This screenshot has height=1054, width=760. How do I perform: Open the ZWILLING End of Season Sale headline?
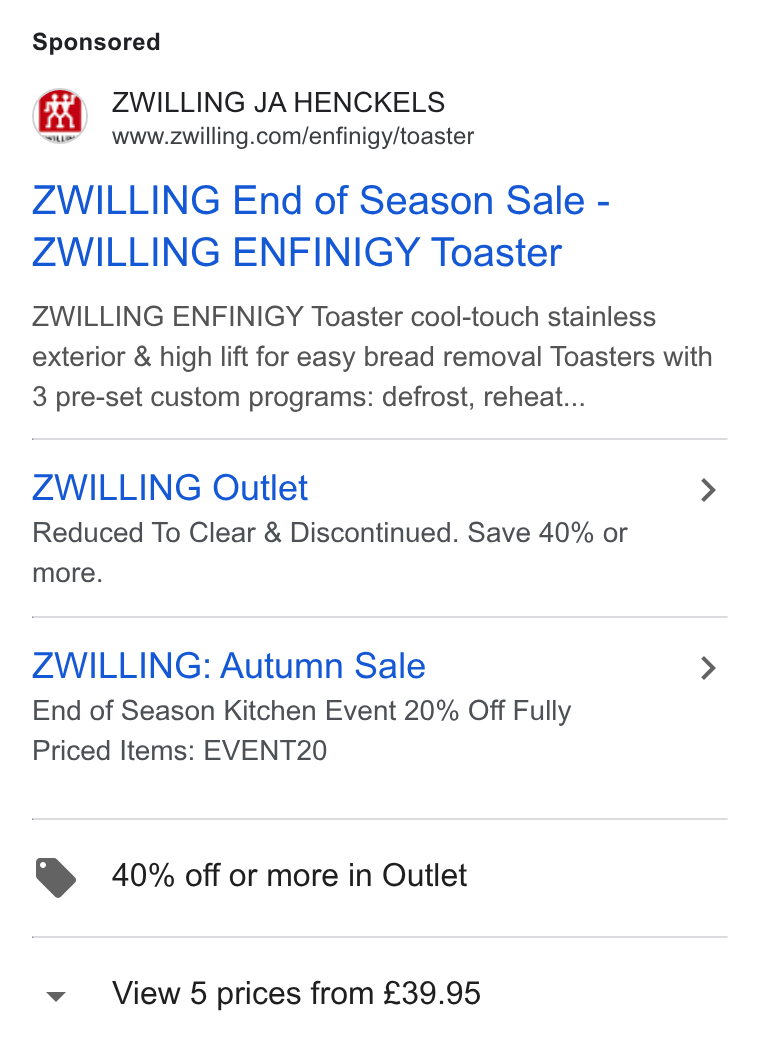click(x=321, y=227)
